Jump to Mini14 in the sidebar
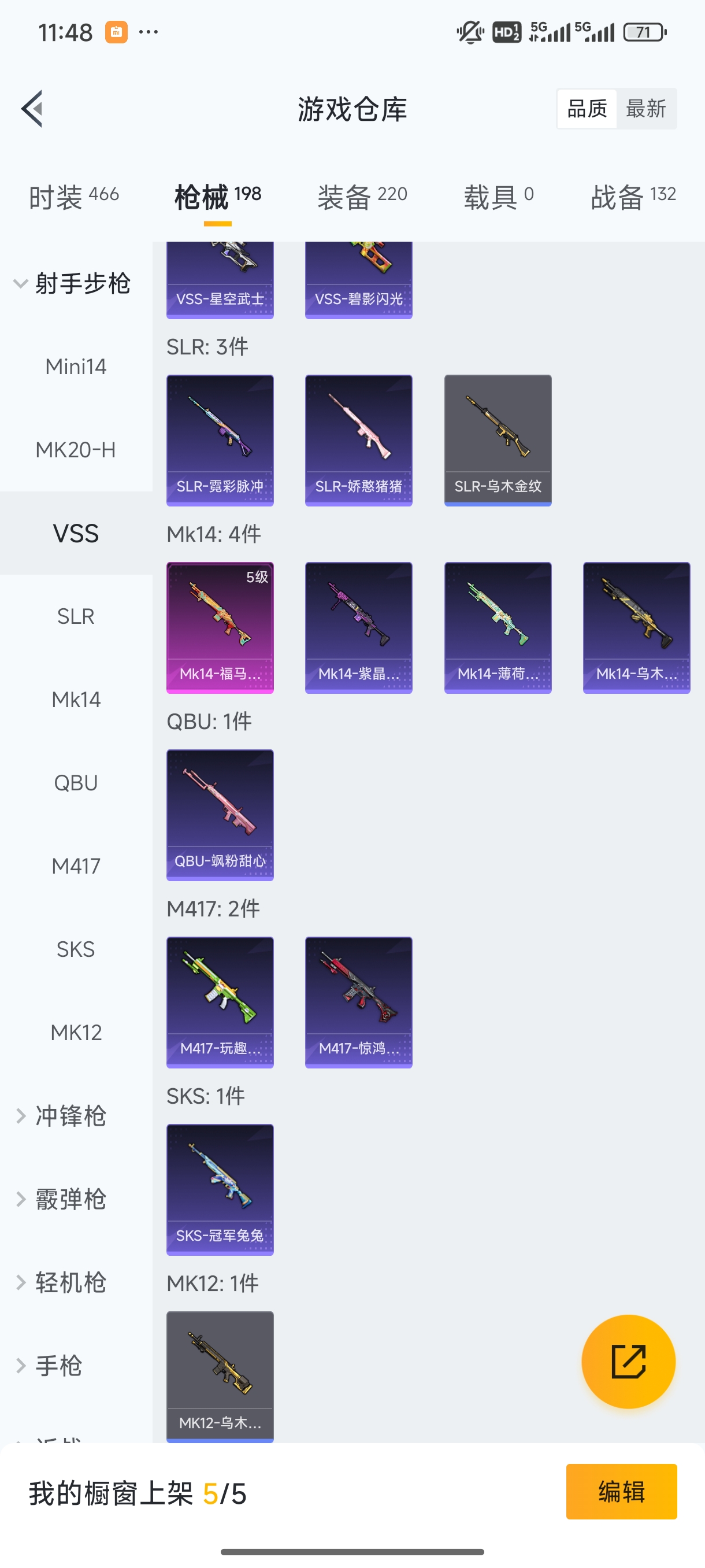The width and height of the screenshot is (705, 1568). pos(76,367)
